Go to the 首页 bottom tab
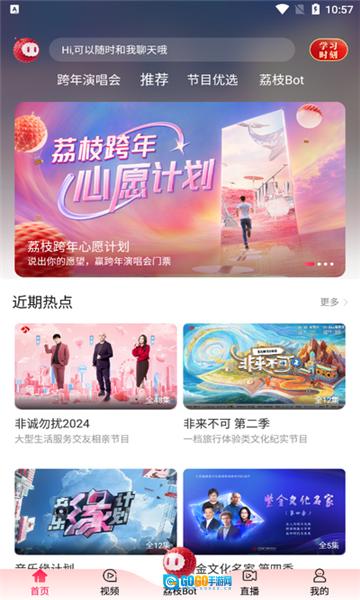 click(x=40, y=582)
